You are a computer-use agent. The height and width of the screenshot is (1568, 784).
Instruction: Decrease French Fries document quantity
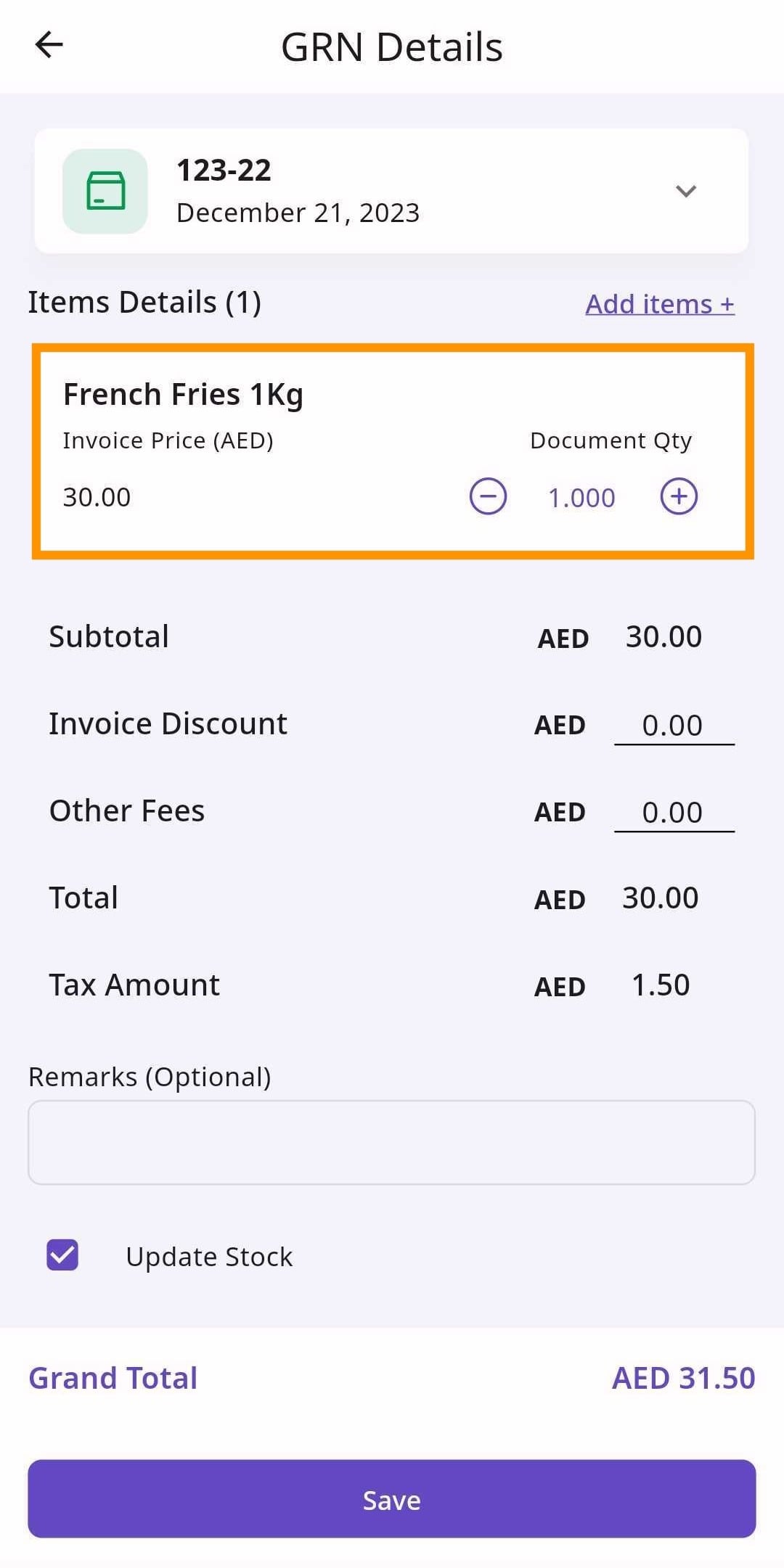[x=488, y=497]
